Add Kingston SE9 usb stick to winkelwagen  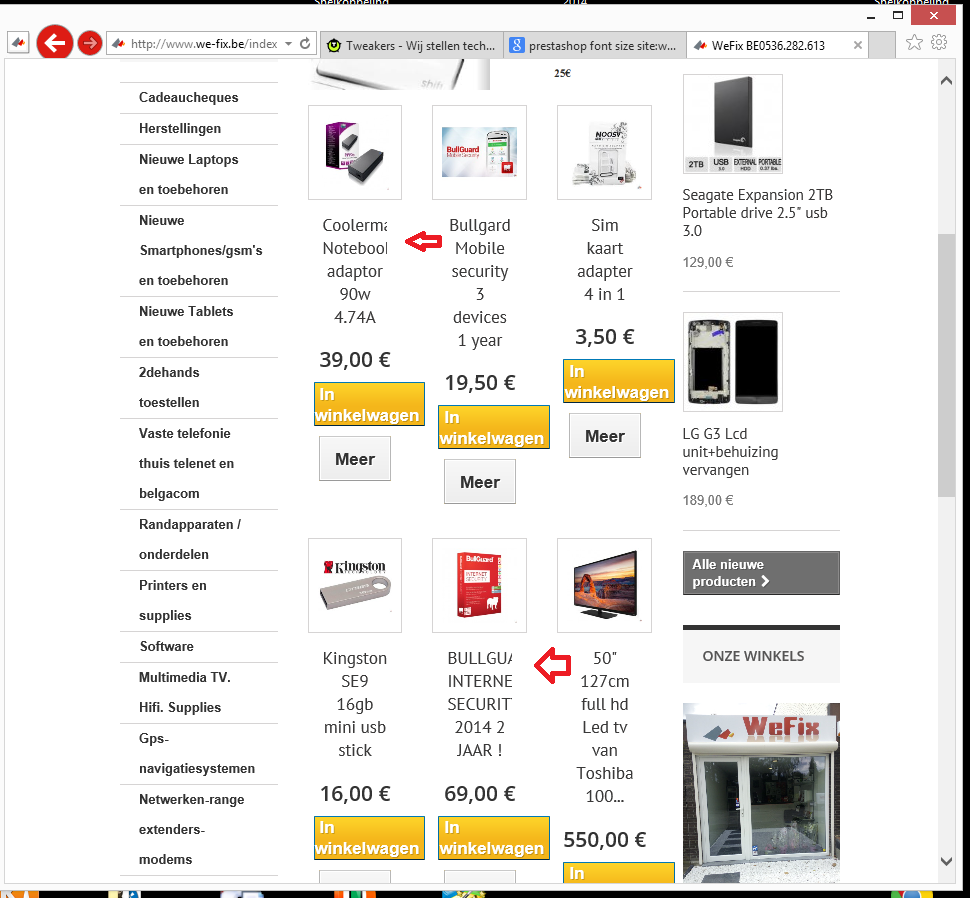tap(368, 837)
